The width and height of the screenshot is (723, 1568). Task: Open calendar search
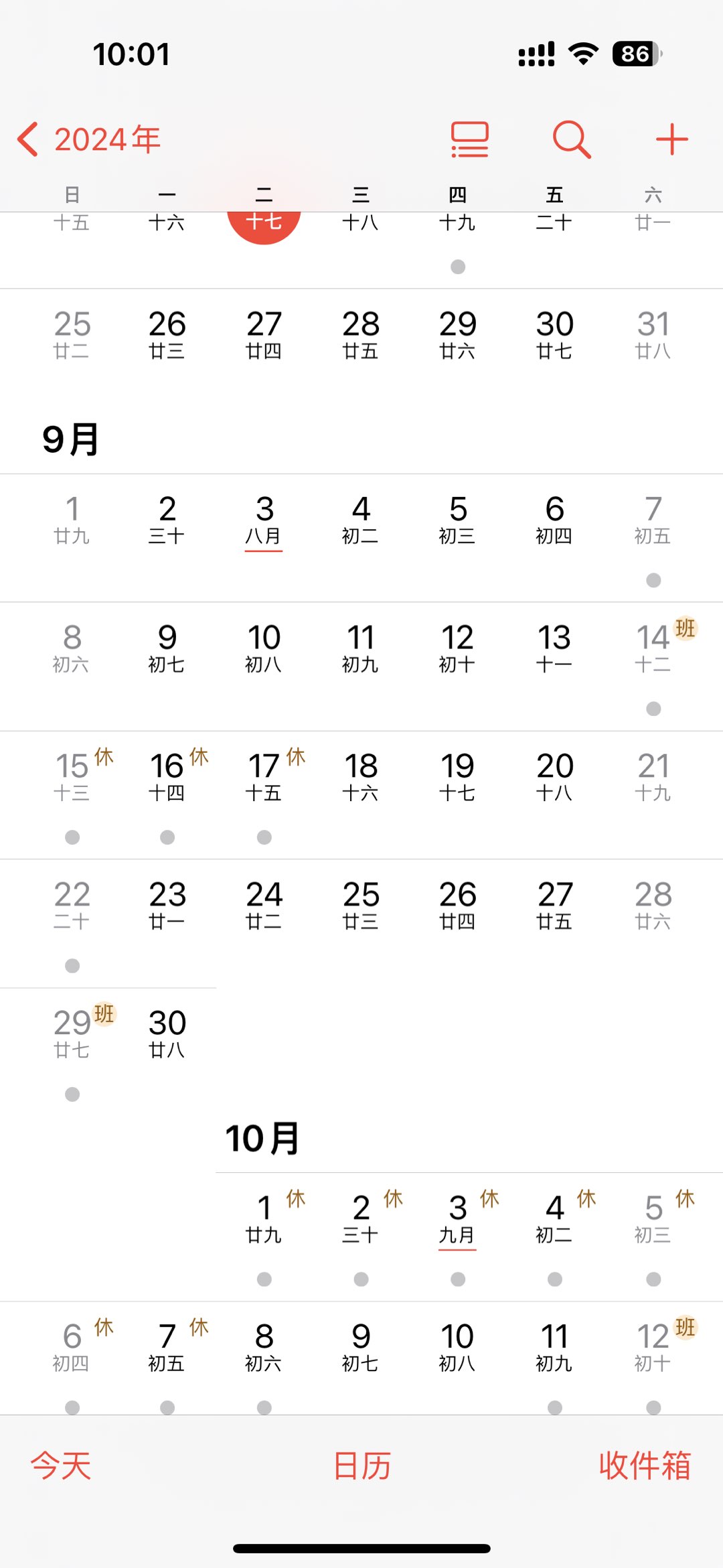[x=571, y=139]
